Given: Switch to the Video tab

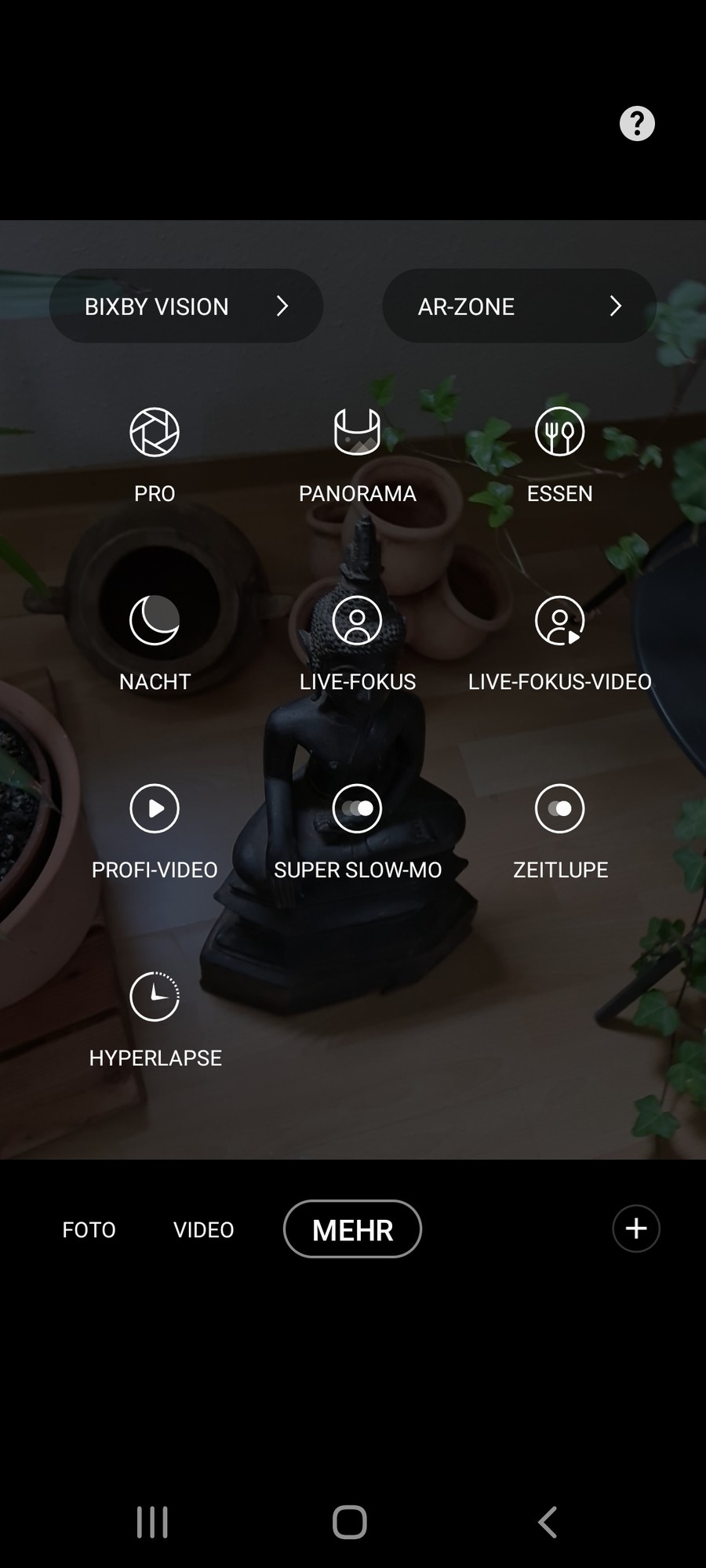Looking at the screenshot, I should point(203,1229).
